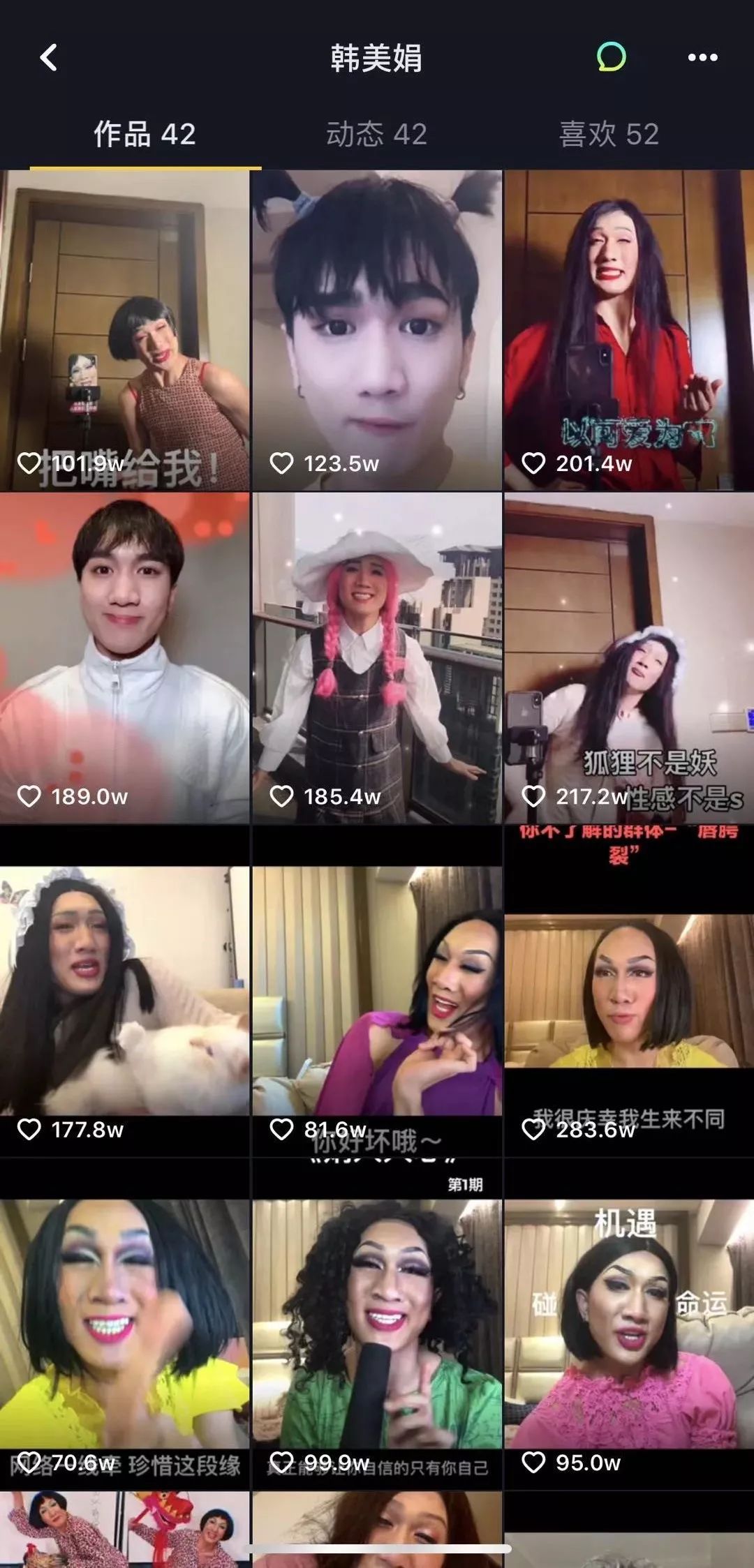Play the video with 177.8w likes

click(124, 992)
